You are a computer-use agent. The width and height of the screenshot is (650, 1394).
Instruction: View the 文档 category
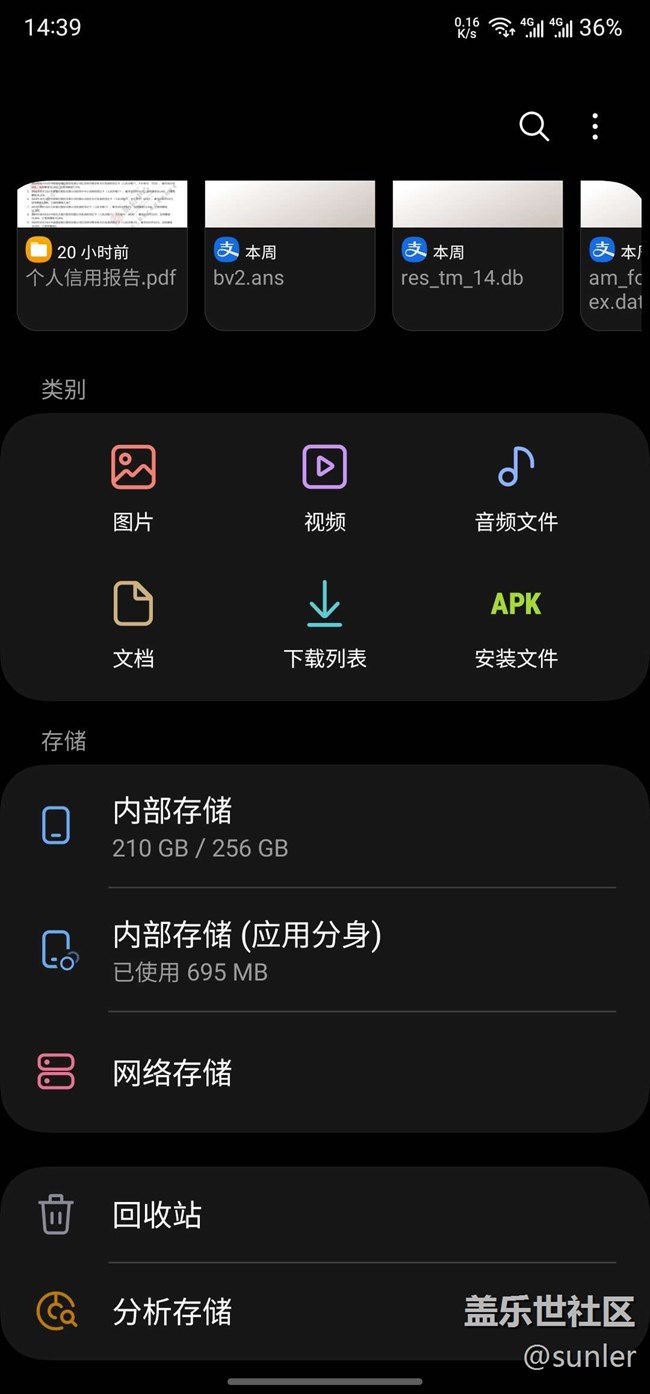pyautogui.click(x=133, y=624)
